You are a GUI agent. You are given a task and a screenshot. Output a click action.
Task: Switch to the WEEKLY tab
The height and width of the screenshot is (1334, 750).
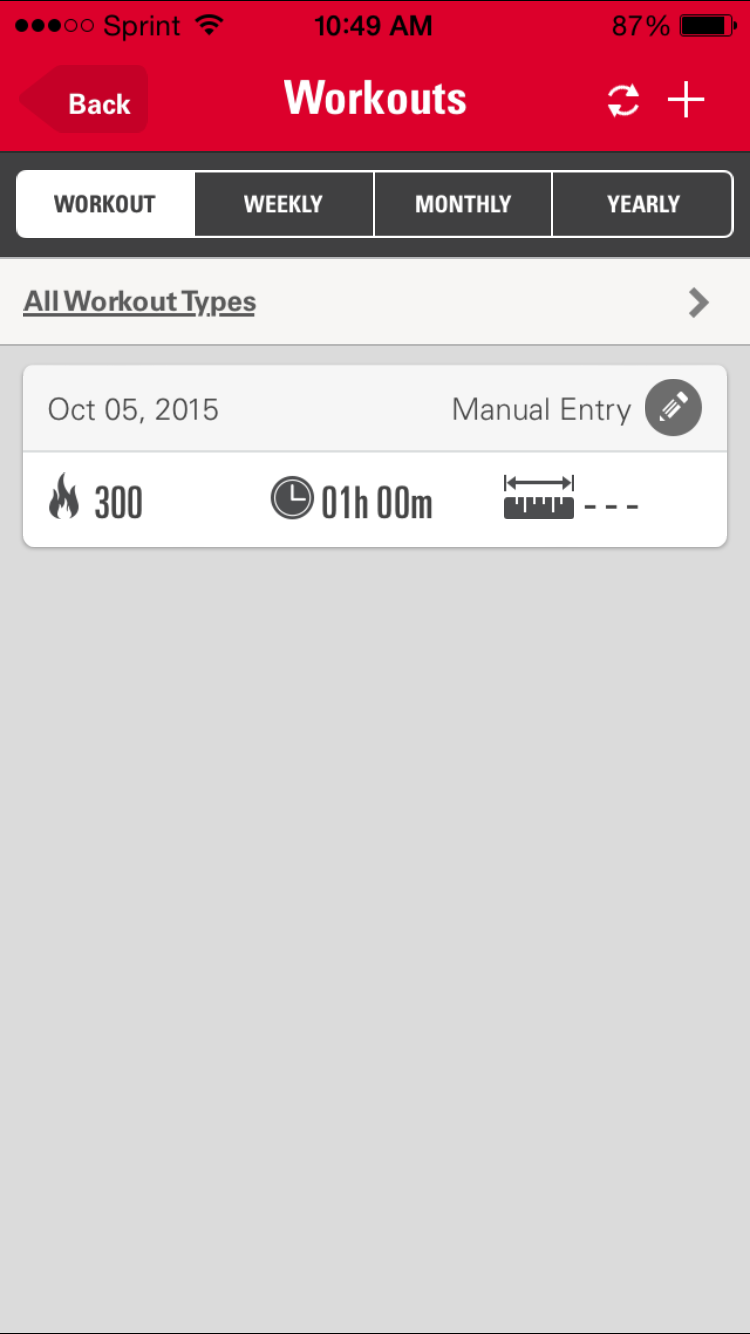click(x=284, y=204)
